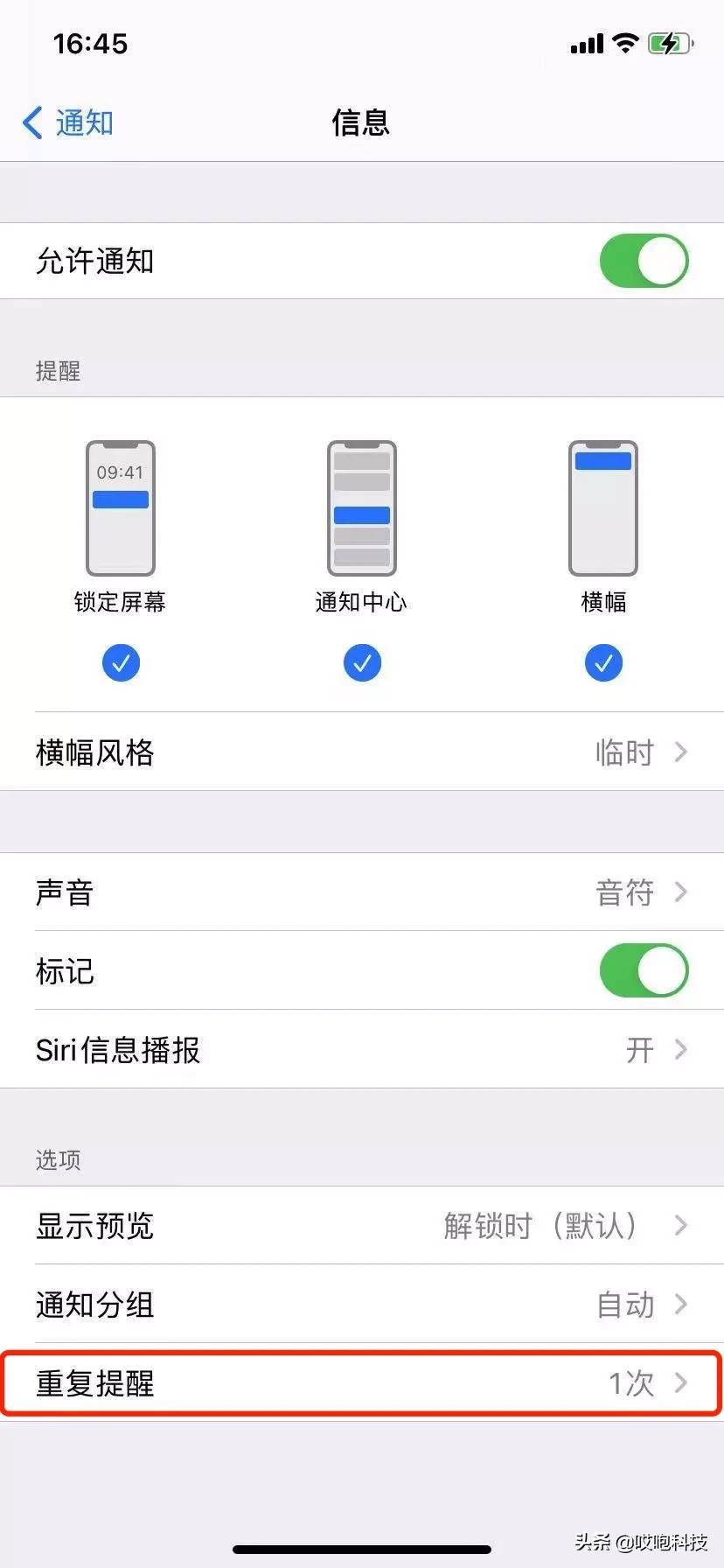724x1568 pixels.
Task: Uncheck the 锁定屏幕 alert checkmark
Action: [121, 662]
